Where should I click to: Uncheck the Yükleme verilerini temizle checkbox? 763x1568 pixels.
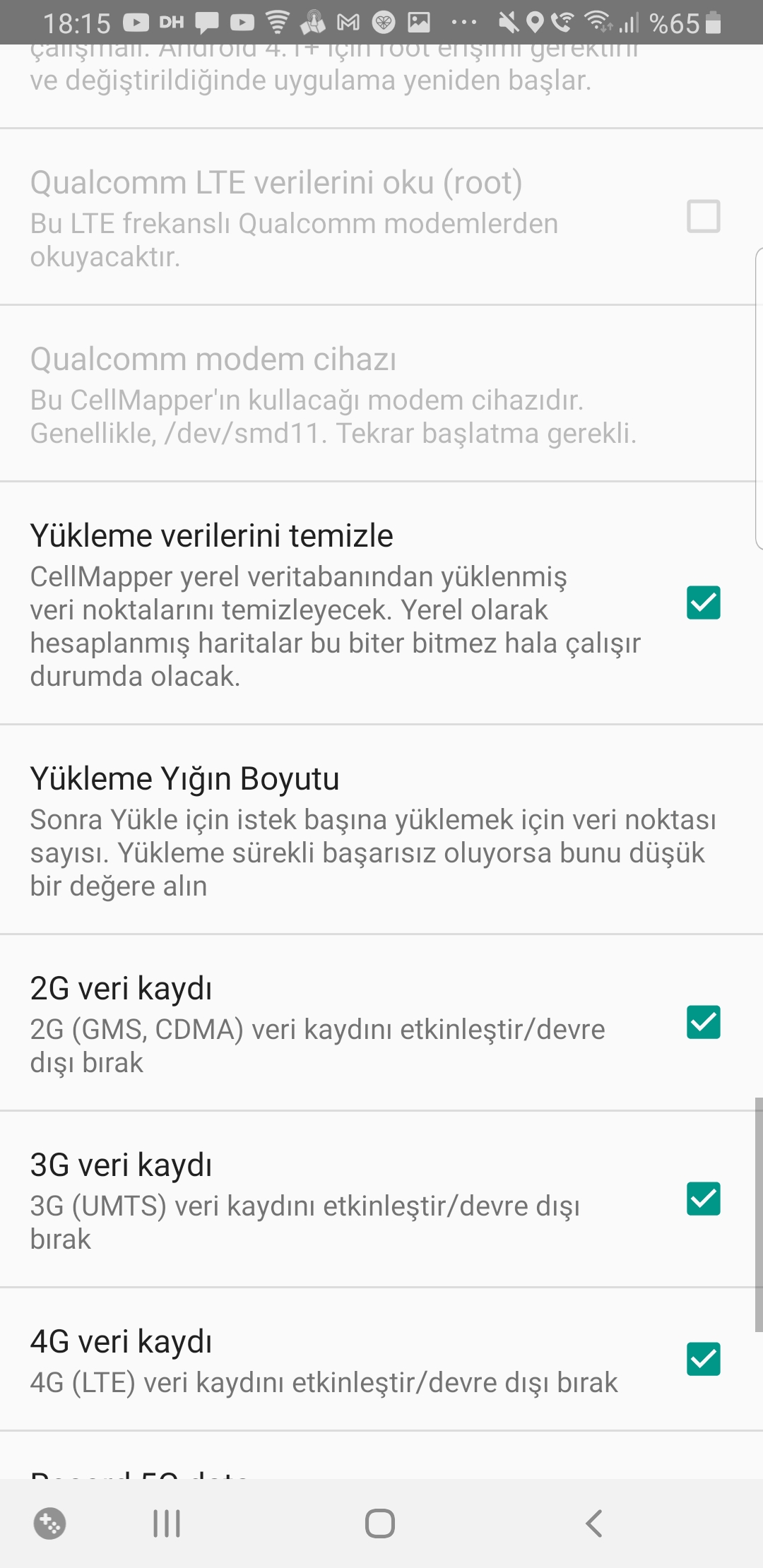click(x=703, y=602)
